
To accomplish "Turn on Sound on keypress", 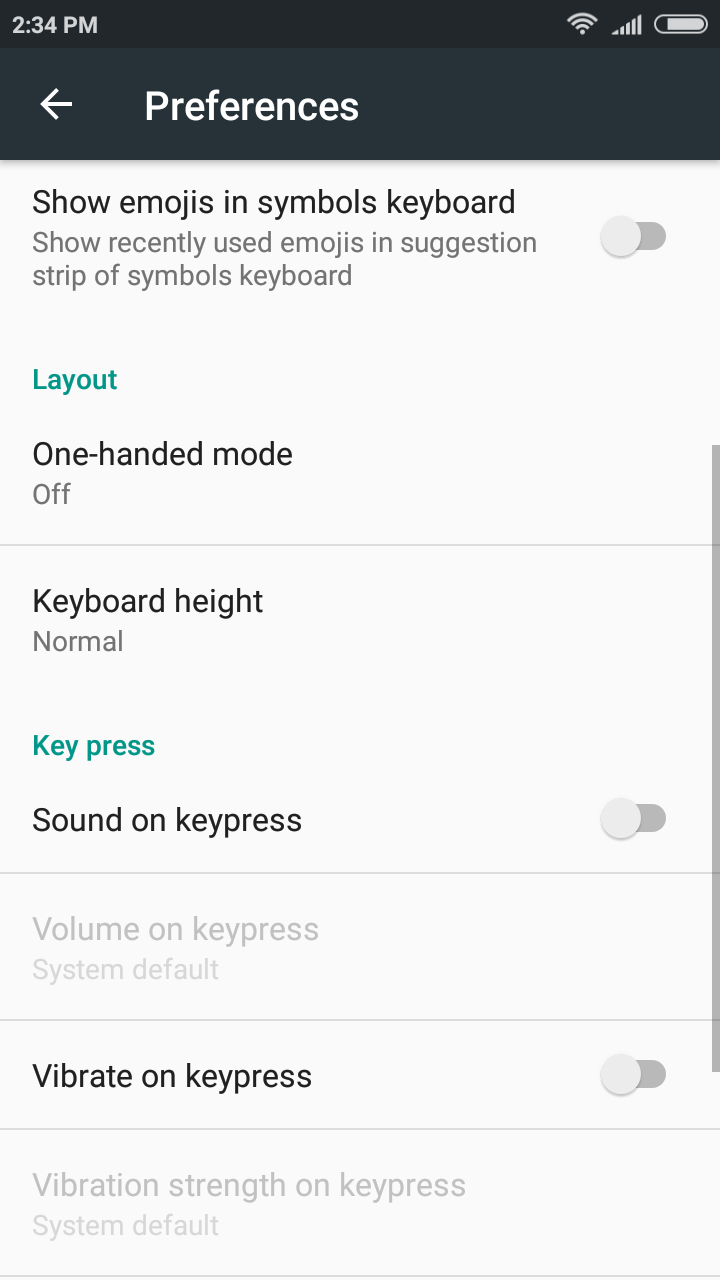I will 633,820.
